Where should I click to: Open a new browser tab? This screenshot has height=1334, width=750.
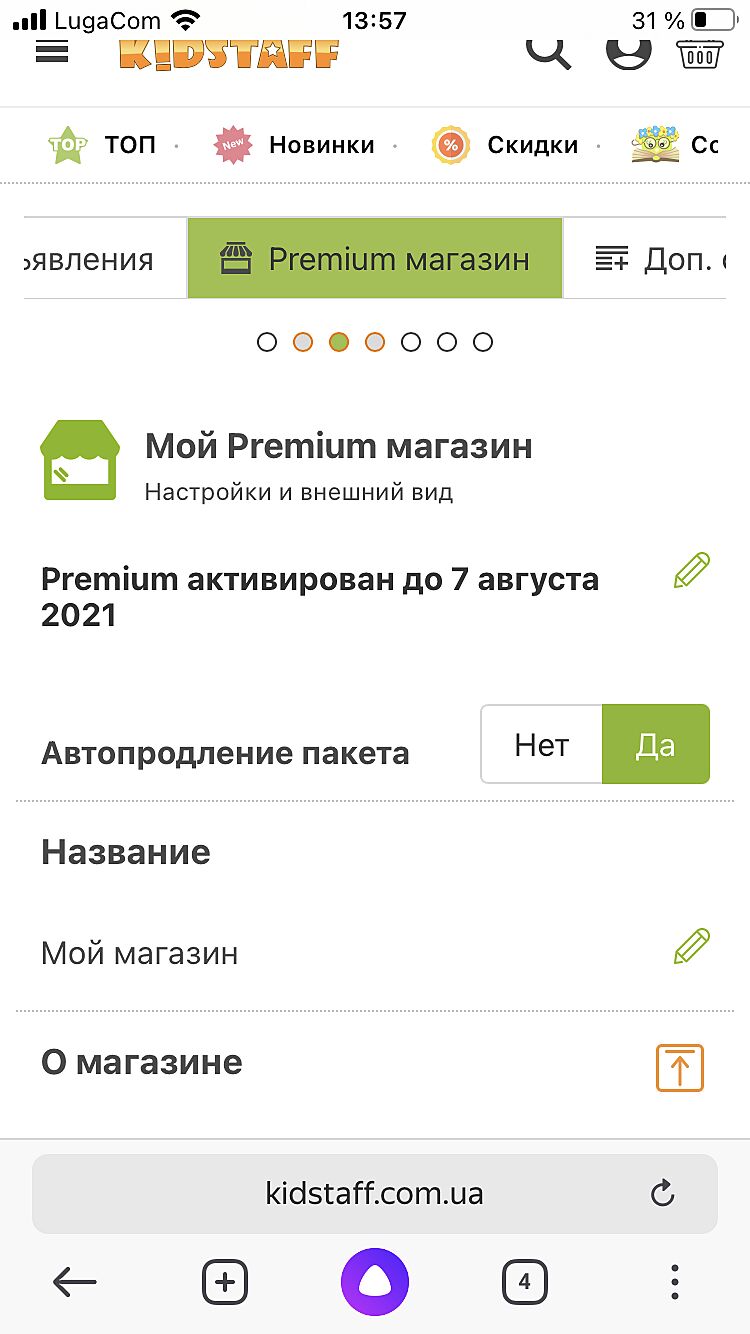225,1281
